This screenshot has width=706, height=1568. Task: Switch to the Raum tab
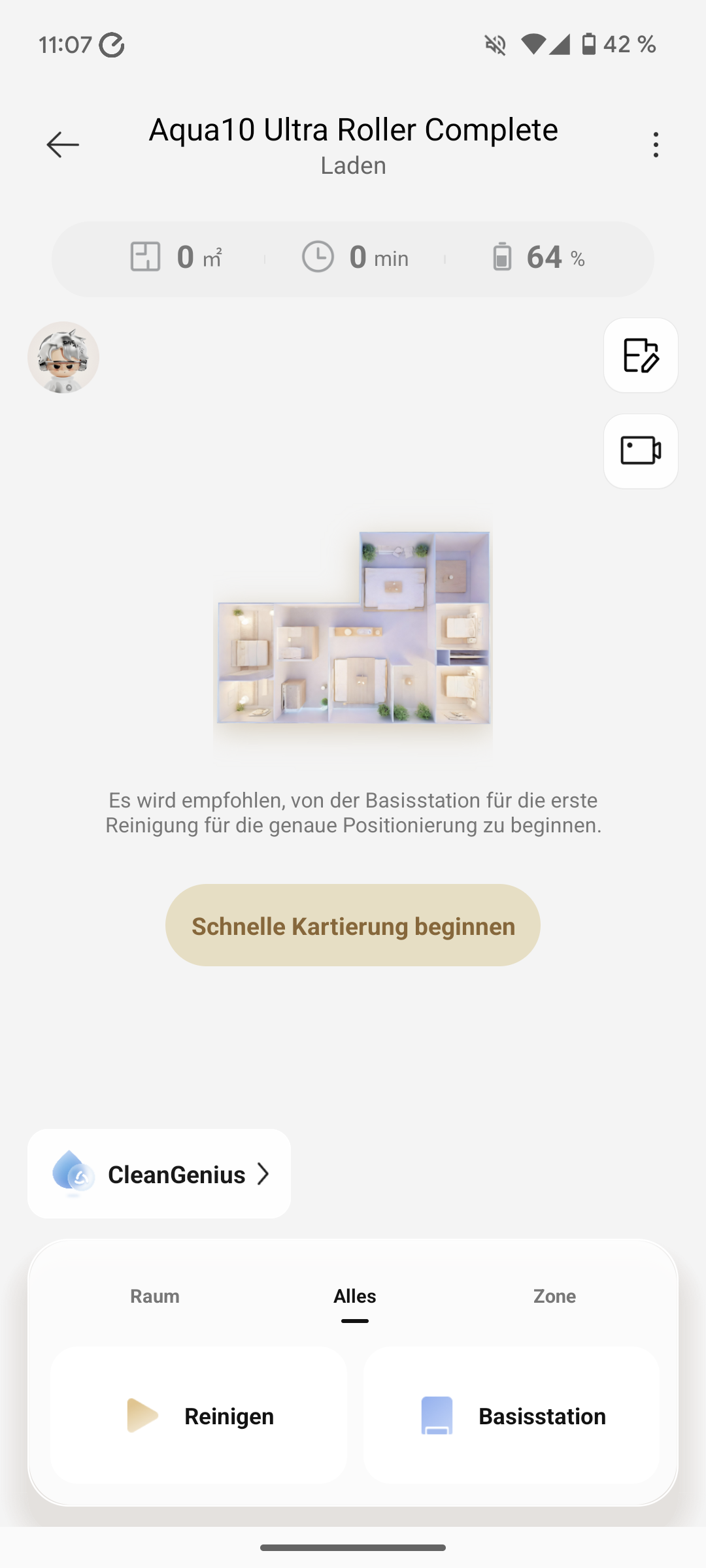155,1296
